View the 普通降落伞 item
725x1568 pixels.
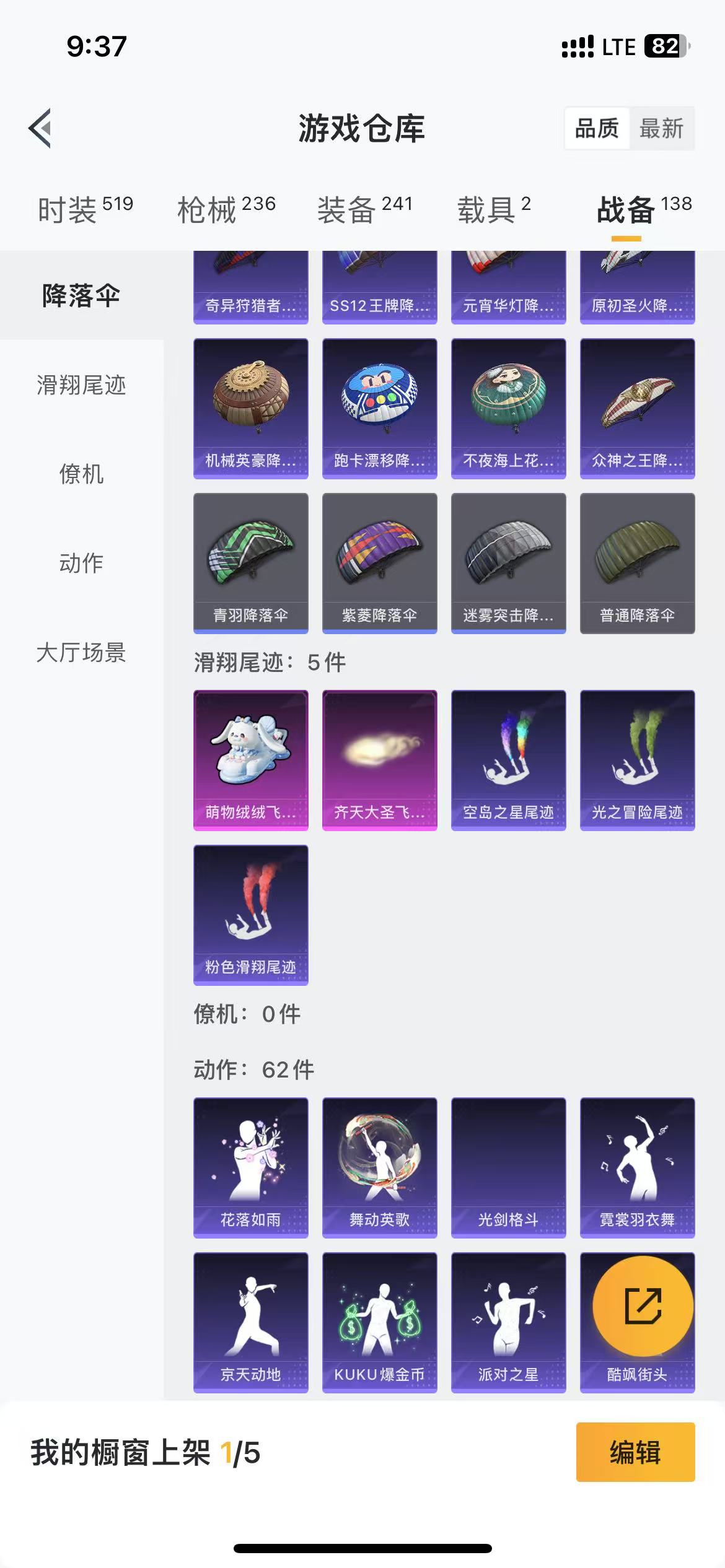point(638,564)
